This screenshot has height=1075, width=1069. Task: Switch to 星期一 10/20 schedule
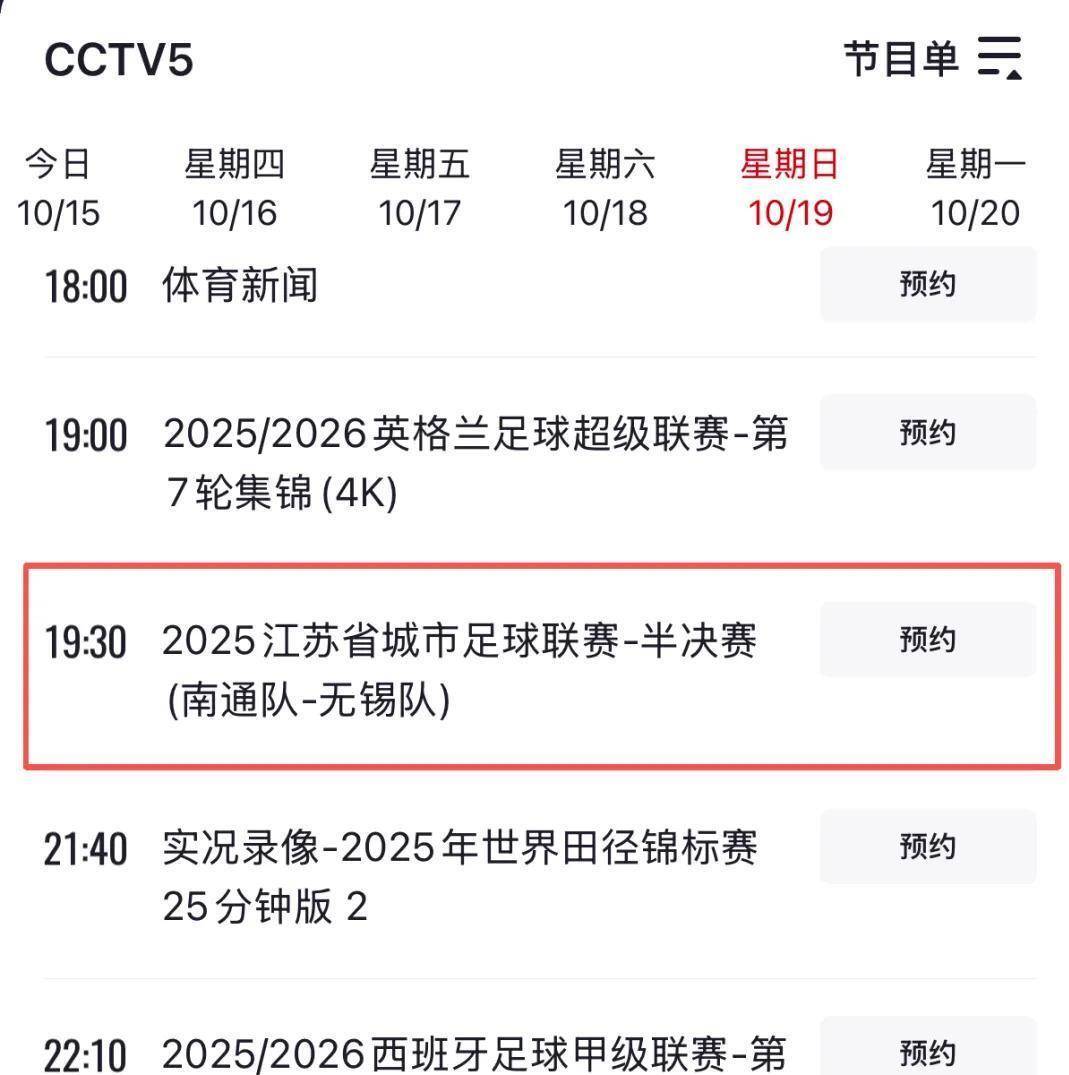click(x=975, y=188)
